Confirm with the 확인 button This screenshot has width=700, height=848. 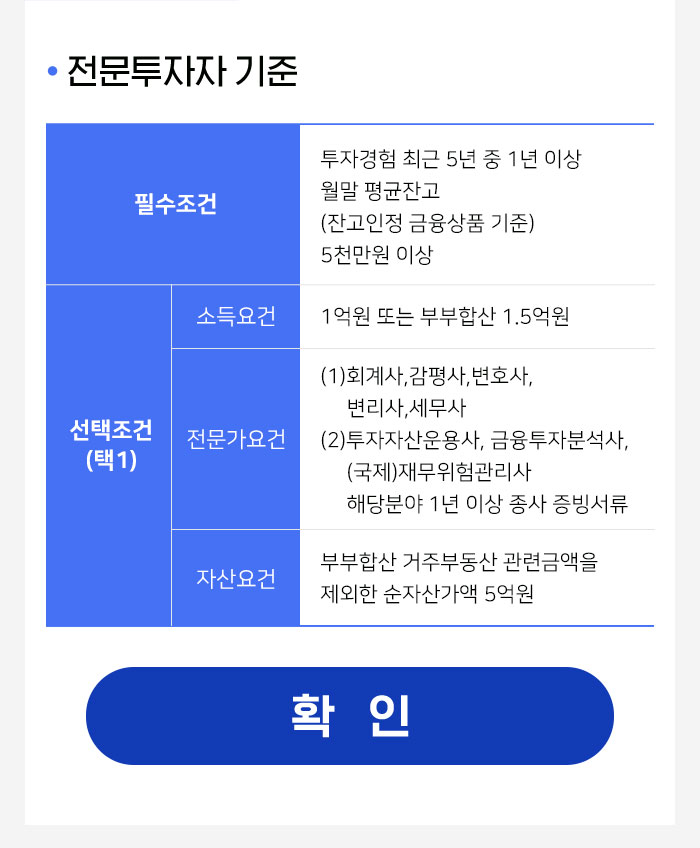pyautogui.click(x=350, y=716)
